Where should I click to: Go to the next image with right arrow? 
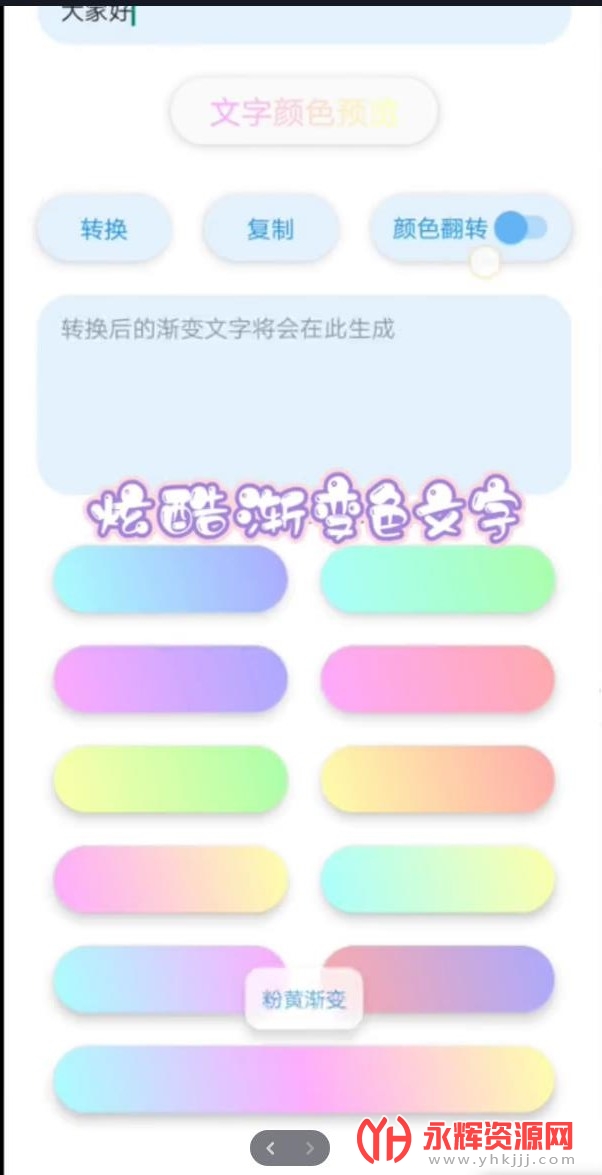tap(309, 1148)
